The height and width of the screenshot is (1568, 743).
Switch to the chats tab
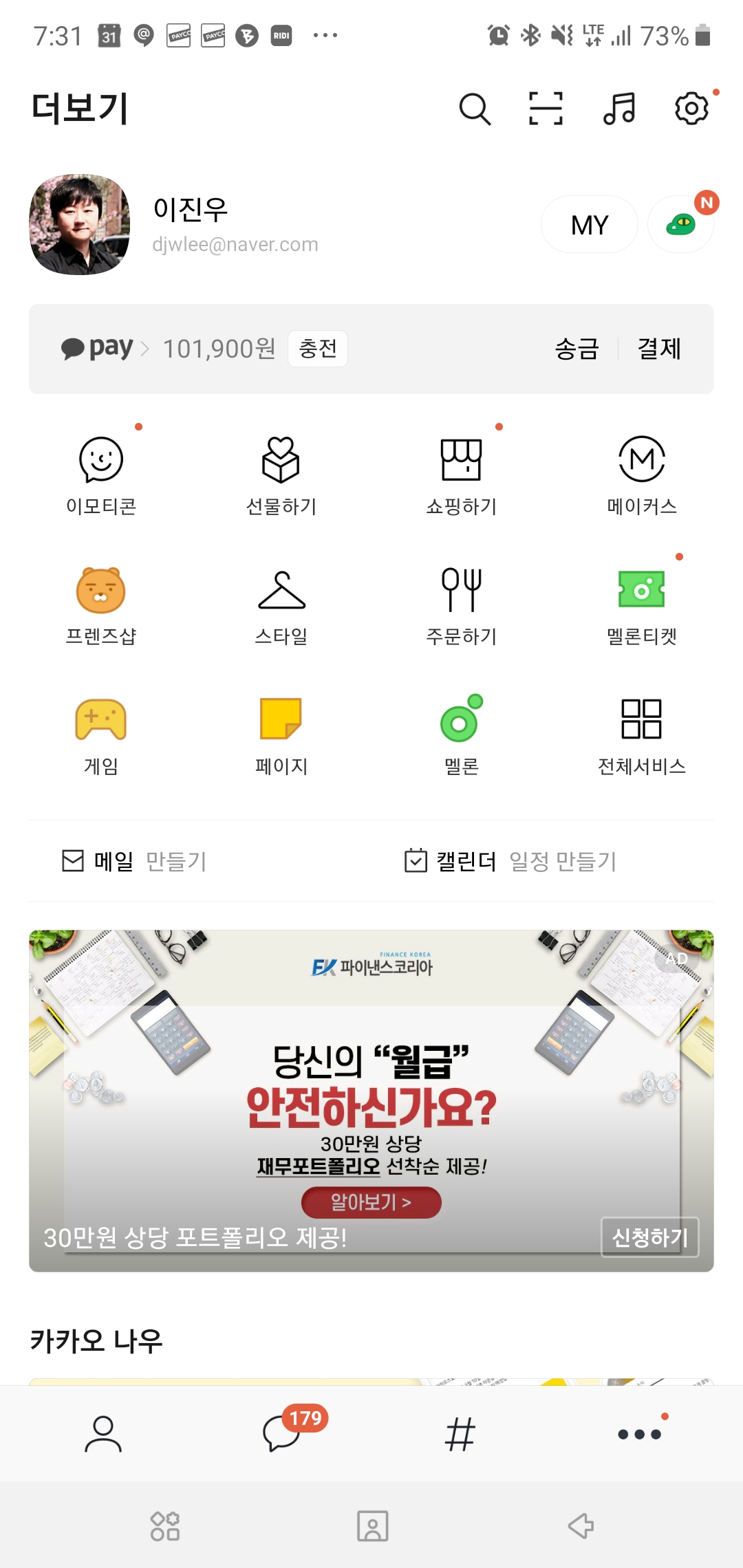pos(282,1434)
